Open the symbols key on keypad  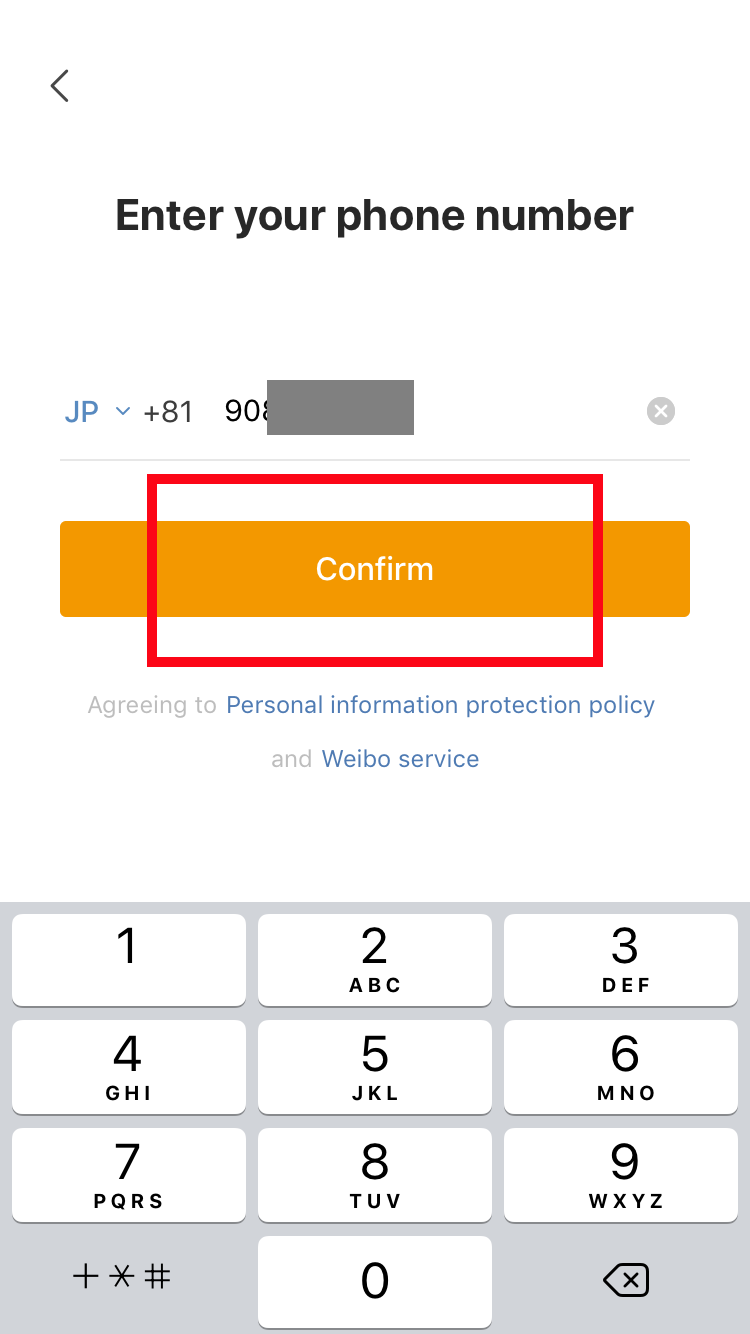tap(122, 1276)
